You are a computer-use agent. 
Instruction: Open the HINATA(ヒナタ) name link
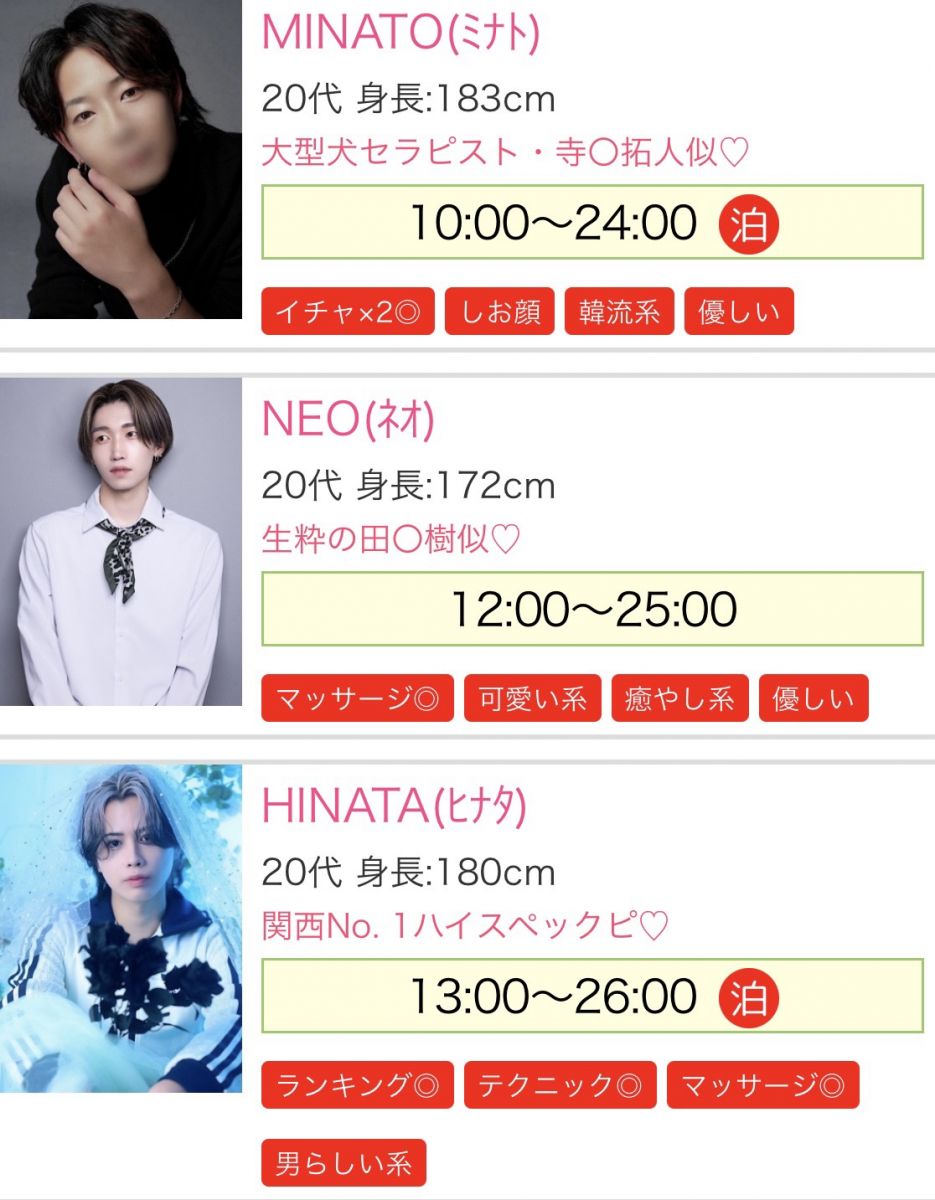(393, 807)
